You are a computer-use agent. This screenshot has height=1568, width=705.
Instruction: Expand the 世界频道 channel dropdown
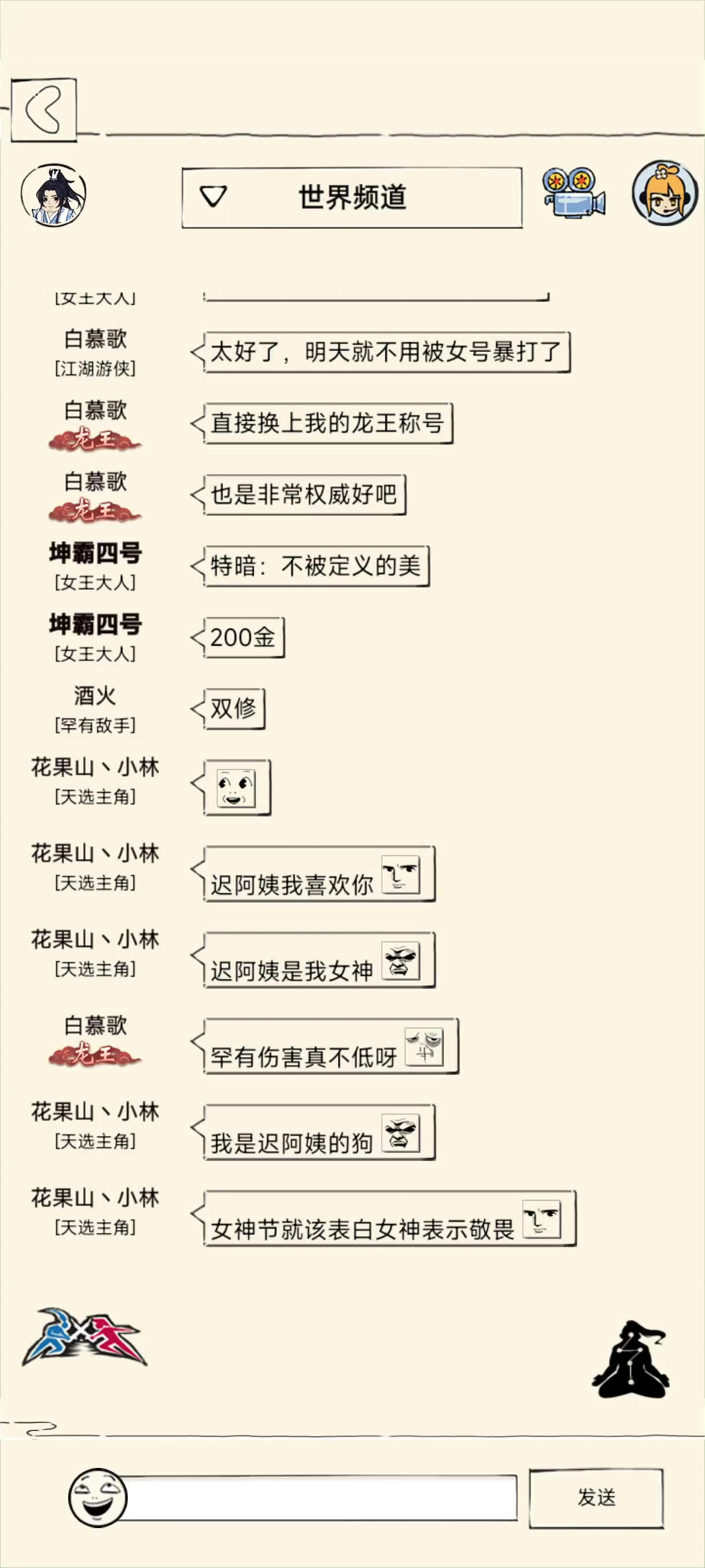coord(351,198)
